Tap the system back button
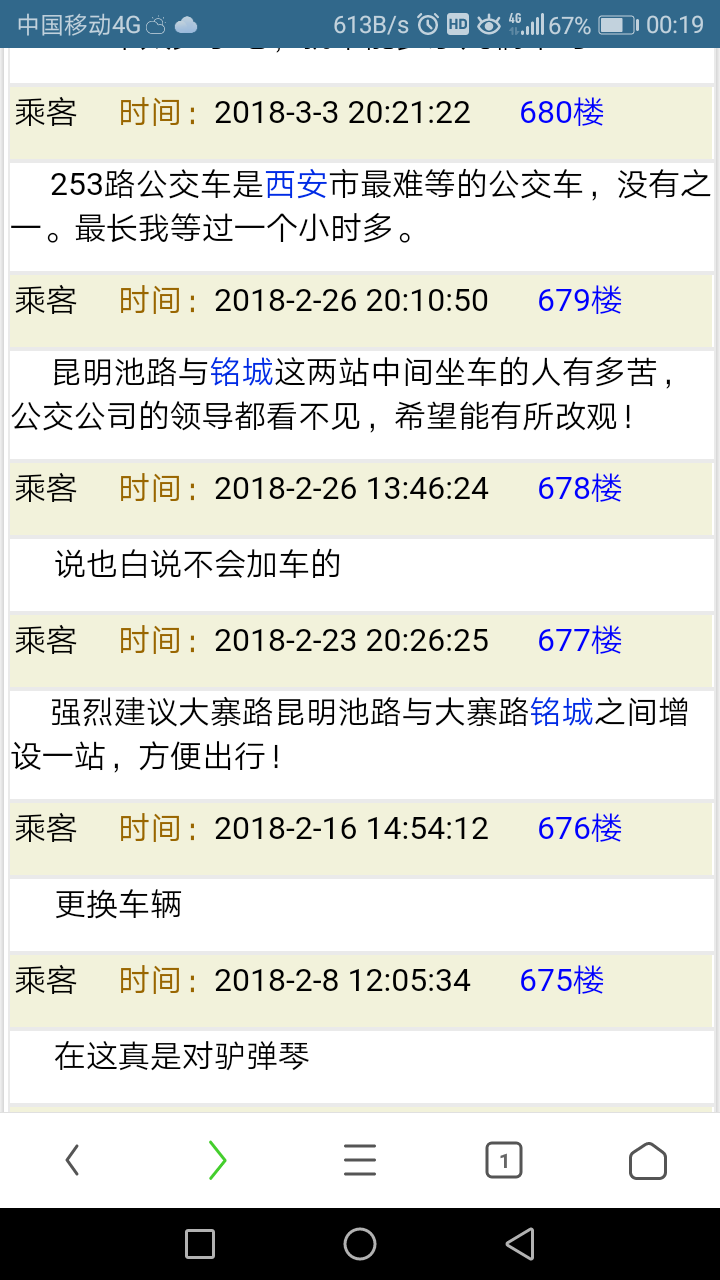The height and width of the screenshot is (1280, 720). [x=520, y=1244]
